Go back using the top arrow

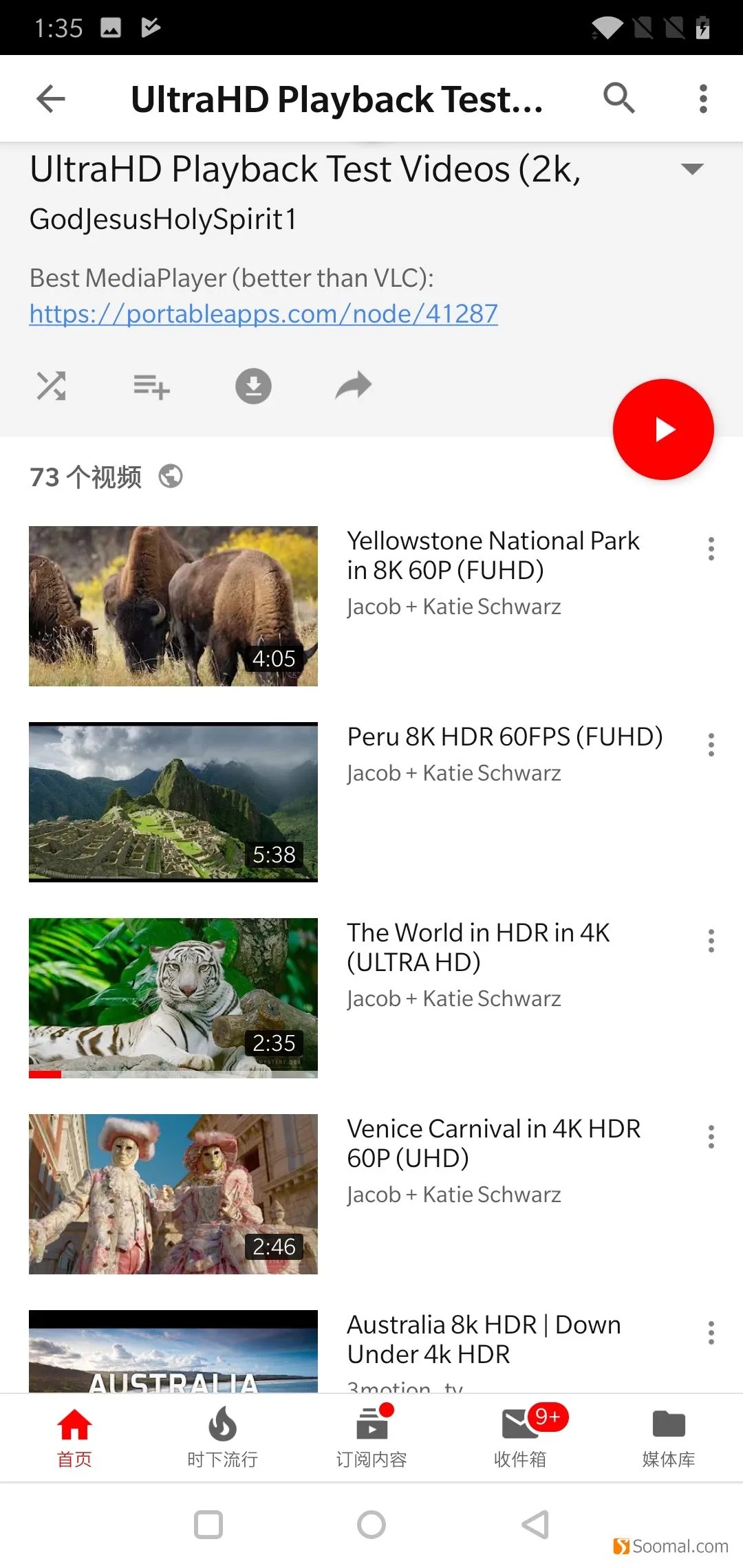click(x=50, y=98)
